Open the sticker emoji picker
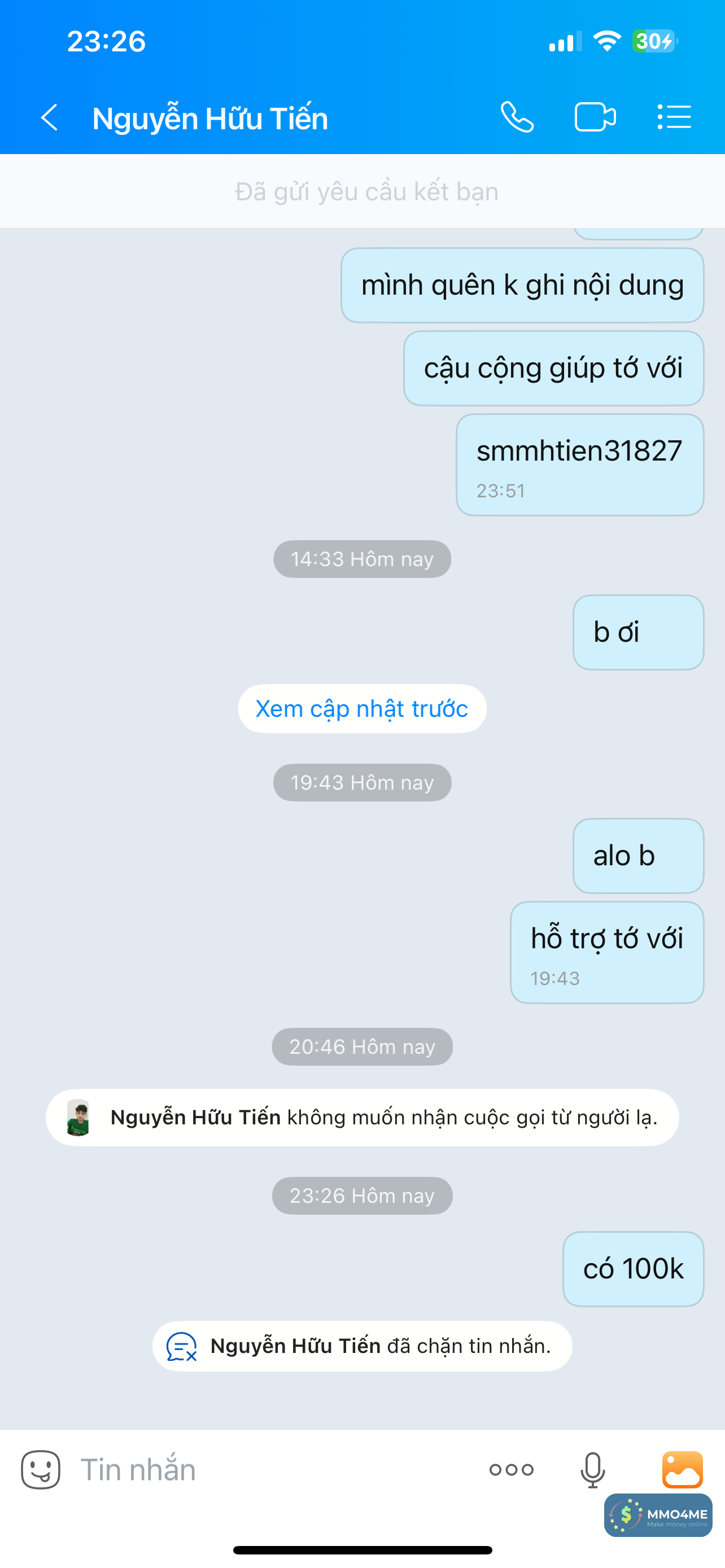This screenshot has height=1568, width=725. coord(41,1469)
